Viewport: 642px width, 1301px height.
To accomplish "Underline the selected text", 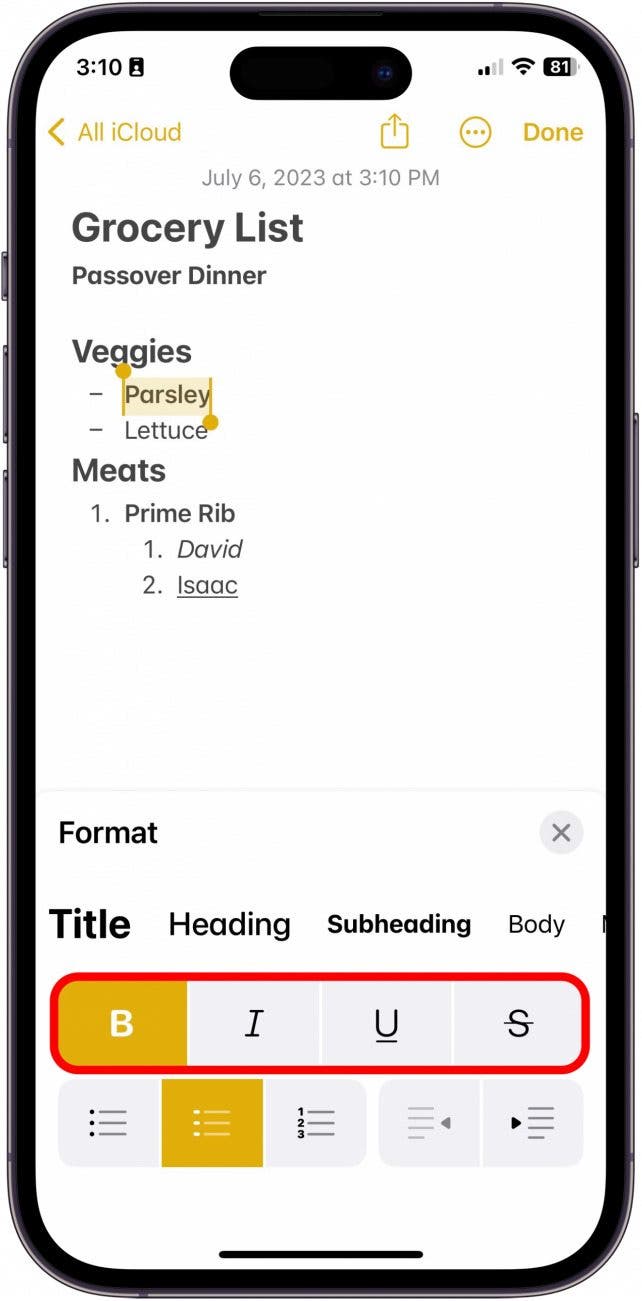I will coord(387,1023).
